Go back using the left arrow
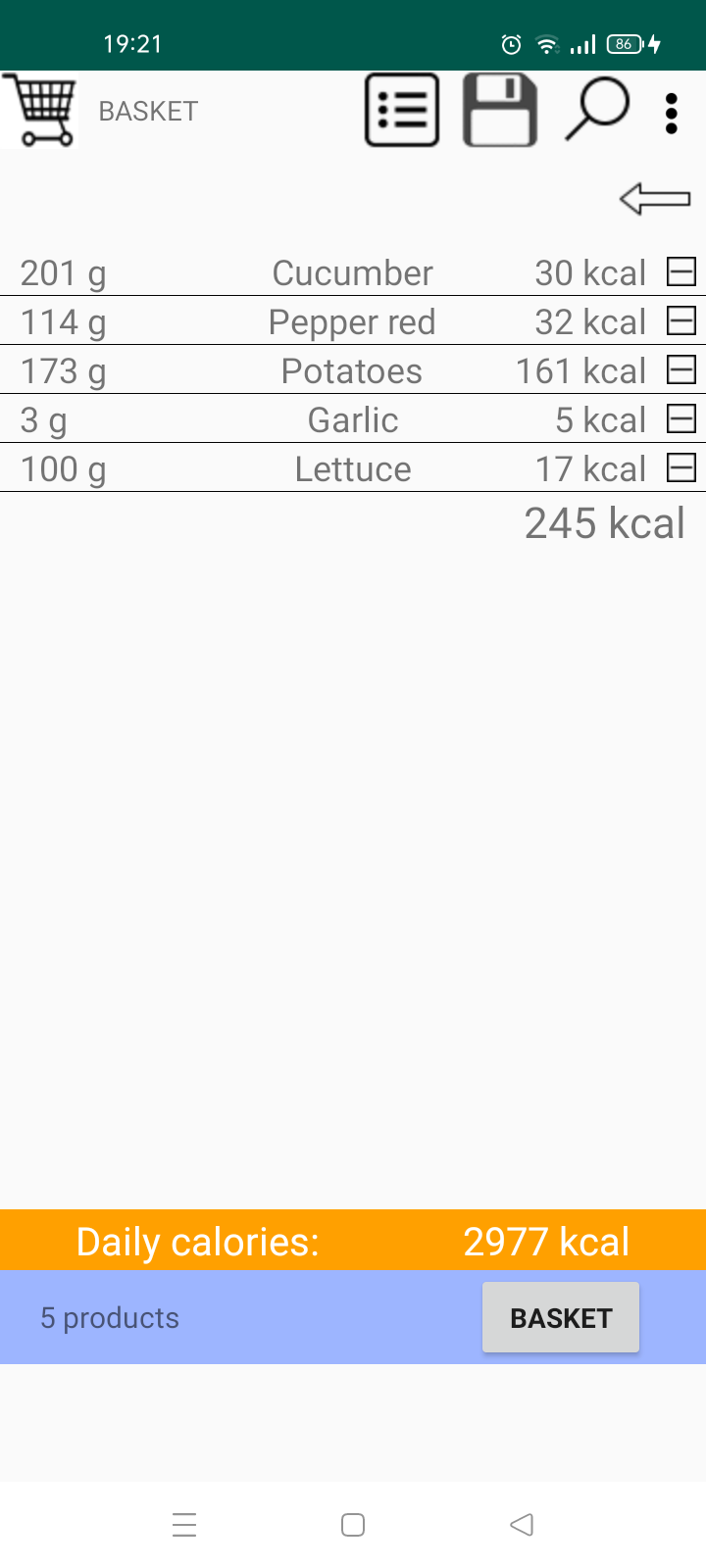This screenshot has height=1568, width=706. click(x=655, y=199)
